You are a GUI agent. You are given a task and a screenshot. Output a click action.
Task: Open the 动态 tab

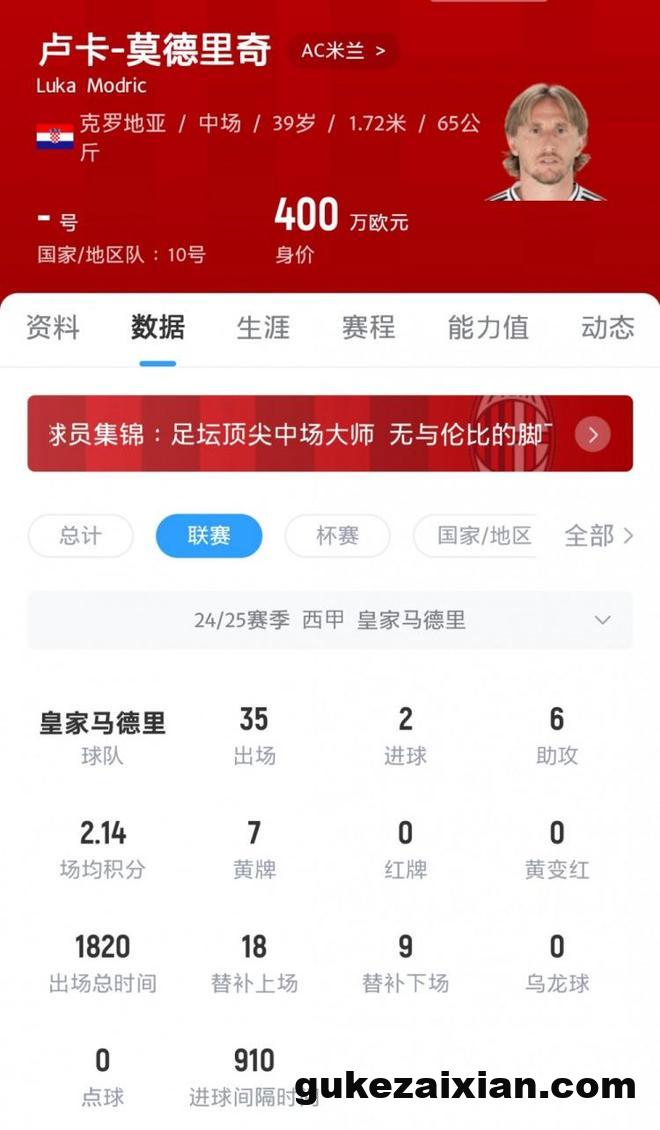point(607,328)
